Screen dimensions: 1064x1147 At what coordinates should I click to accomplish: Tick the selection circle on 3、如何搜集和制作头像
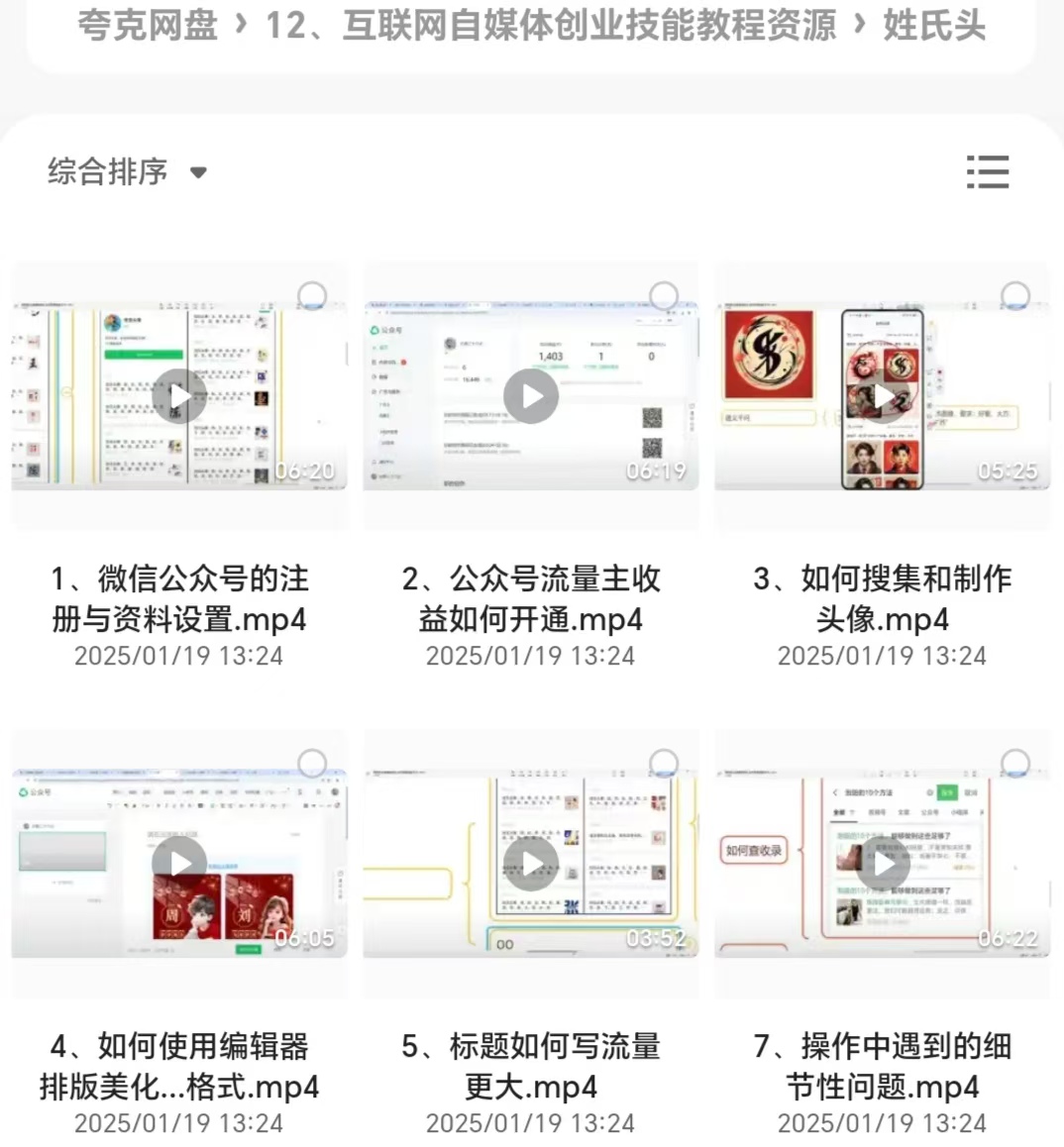point(1015,295)
